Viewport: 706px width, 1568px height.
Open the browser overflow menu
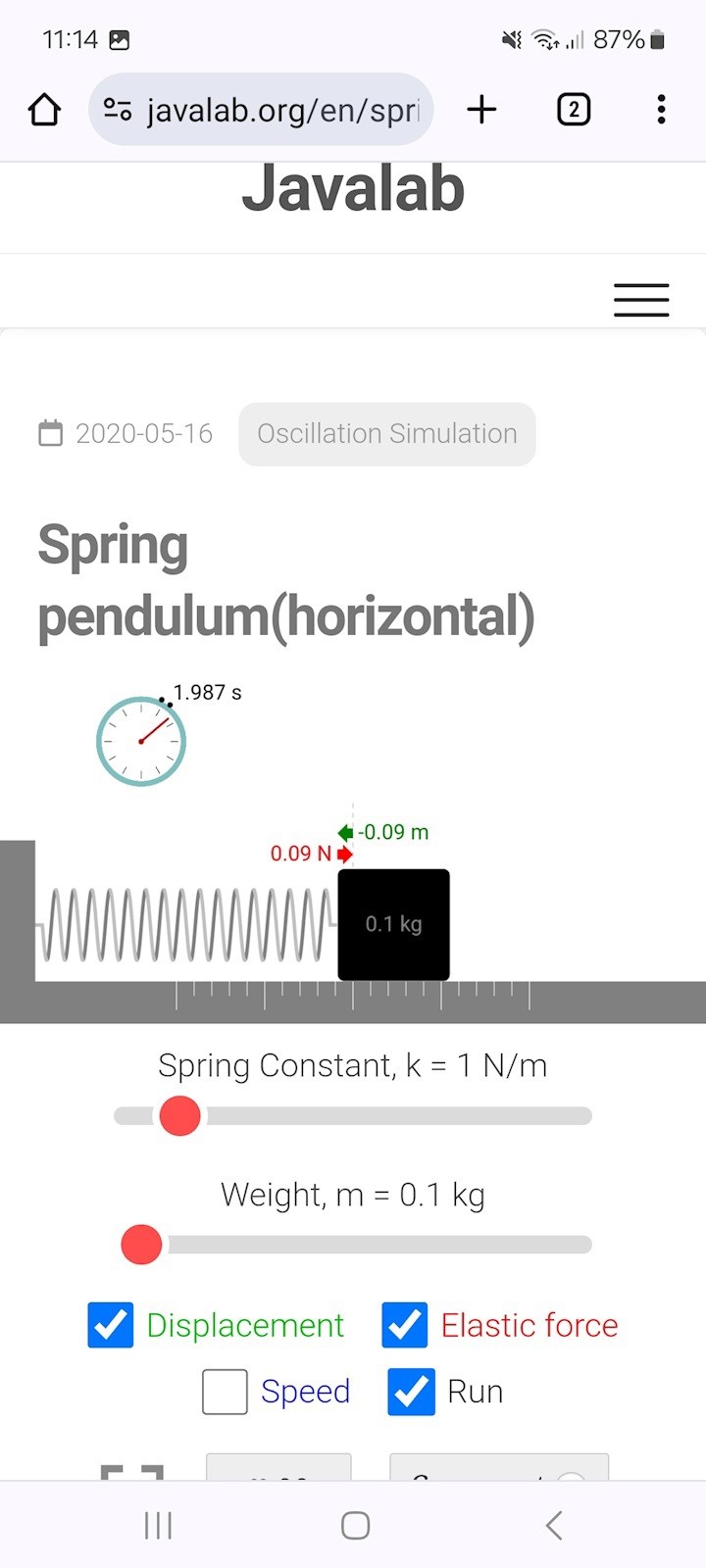tap(662, 110)
